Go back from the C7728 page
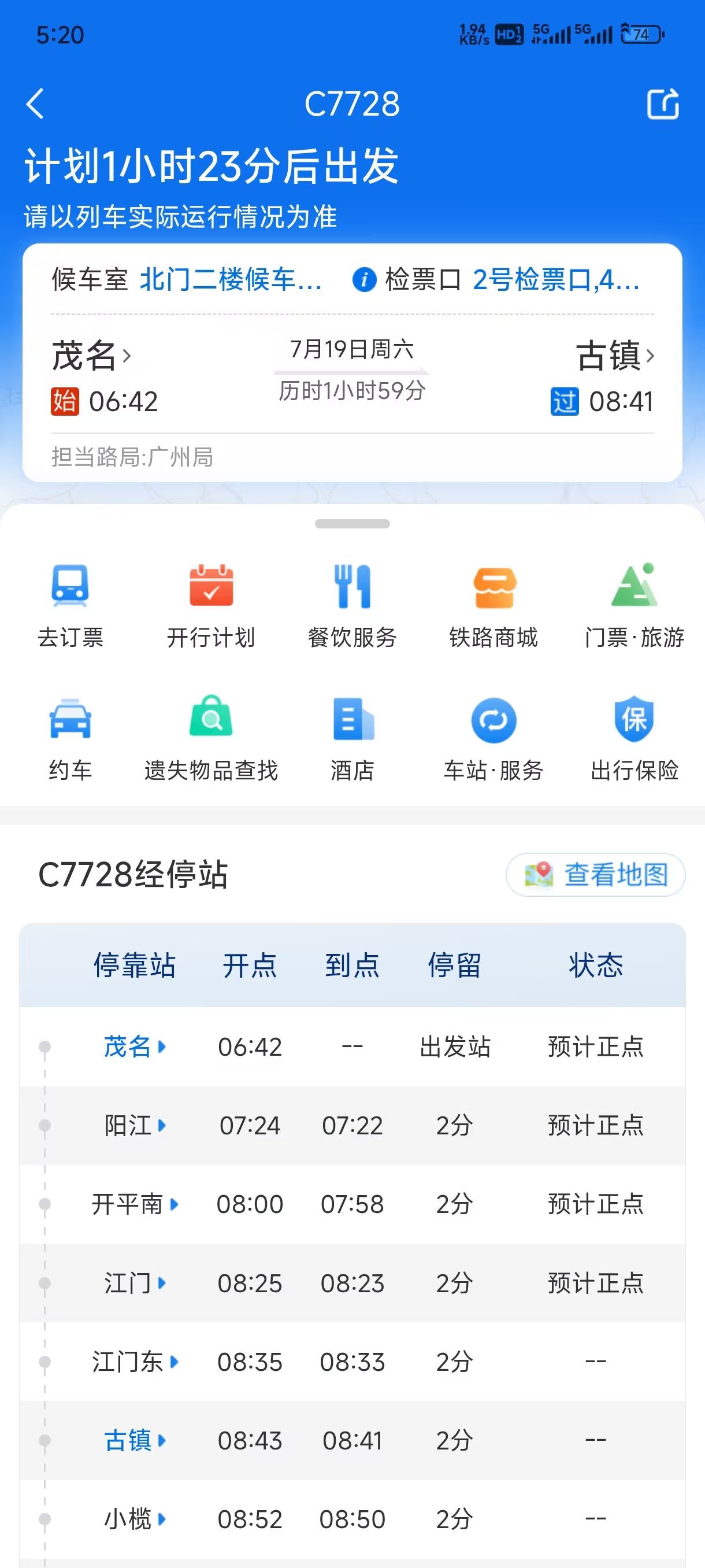Screen dimensions: 705x1568 coord(35,103)
